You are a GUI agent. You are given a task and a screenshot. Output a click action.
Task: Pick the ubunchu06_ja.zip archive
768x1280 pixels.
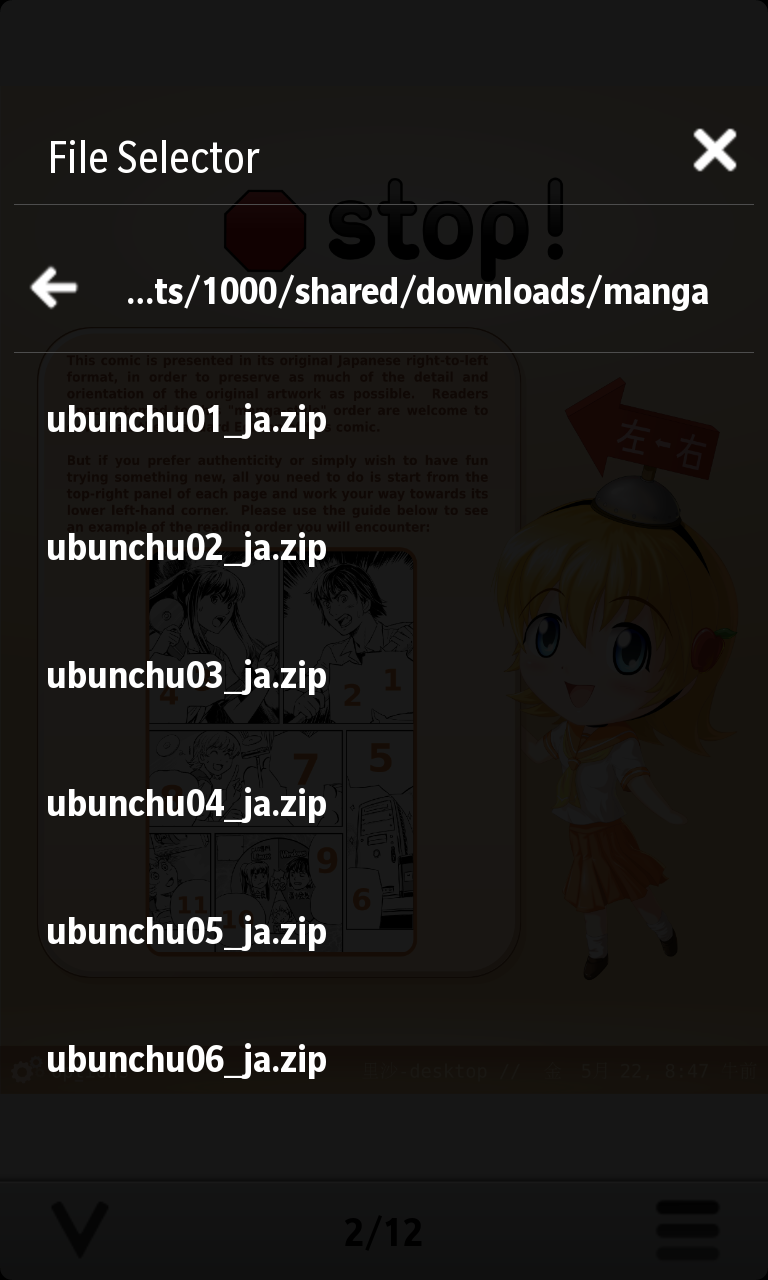pyautogui.click(x=187, y=1060)
